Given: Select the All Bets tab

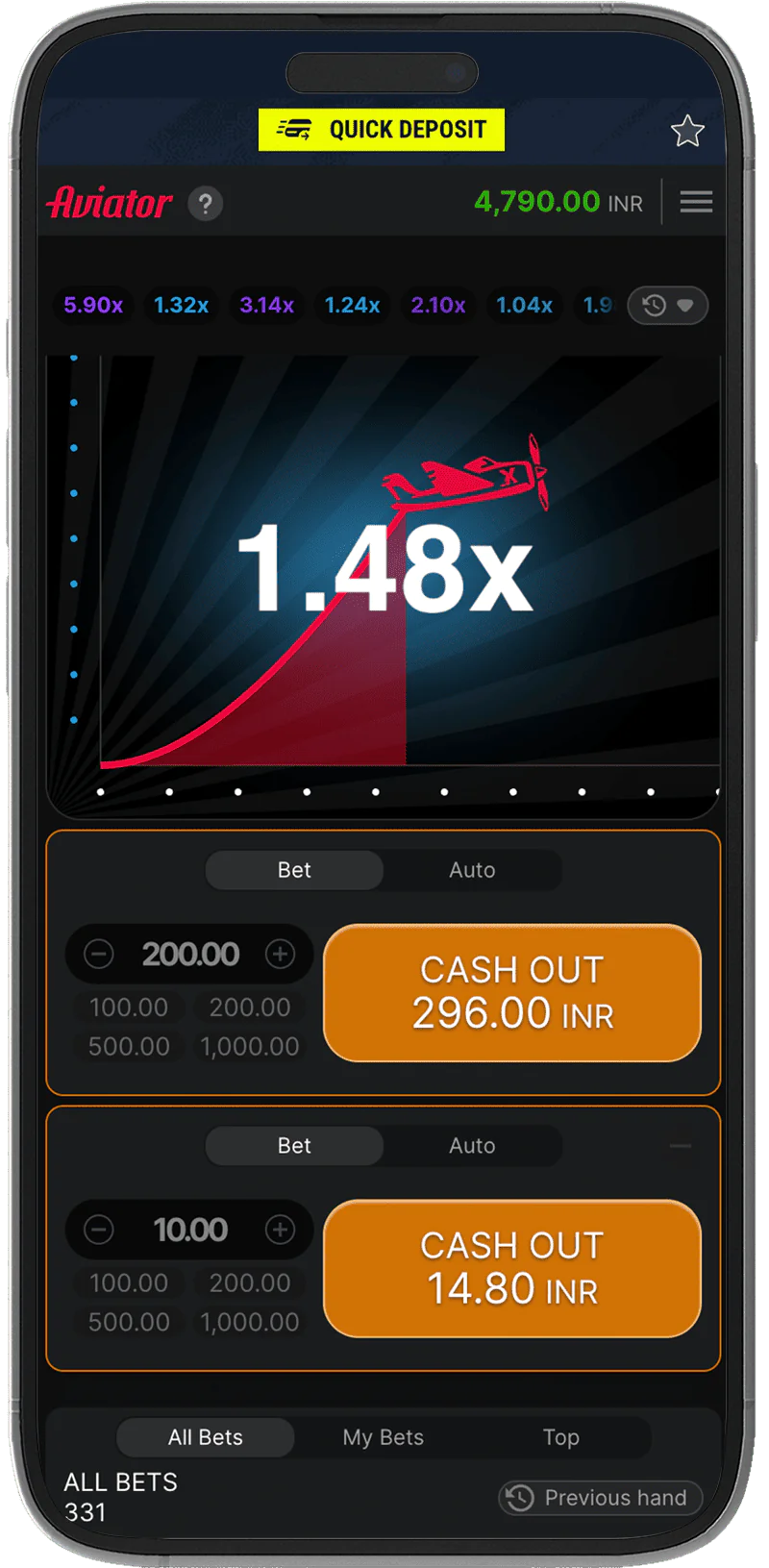Looking at the screenshot, I should click(x=205, y=1437).
